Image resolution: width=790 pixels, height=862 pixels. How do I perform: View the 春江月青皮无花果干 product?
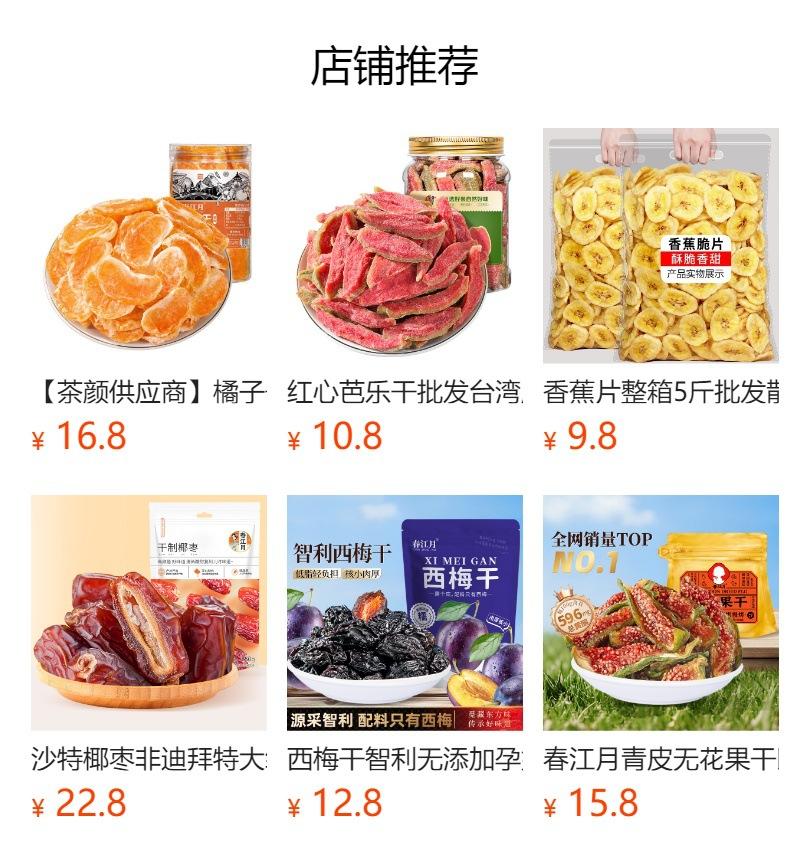point(660,613)
